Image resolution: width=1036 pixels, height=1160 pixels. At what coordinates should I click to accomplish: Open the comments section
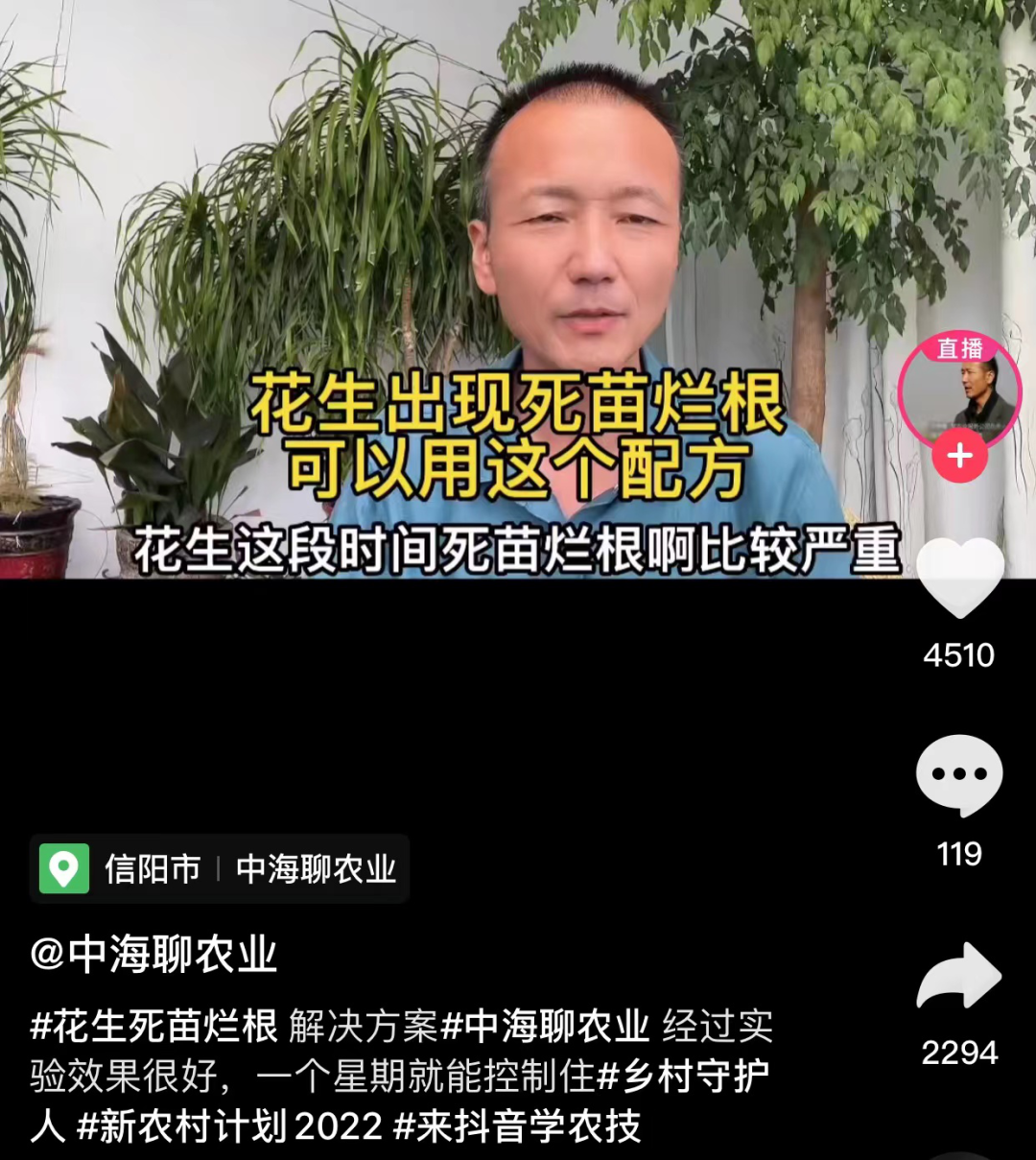tap(959, 774)
